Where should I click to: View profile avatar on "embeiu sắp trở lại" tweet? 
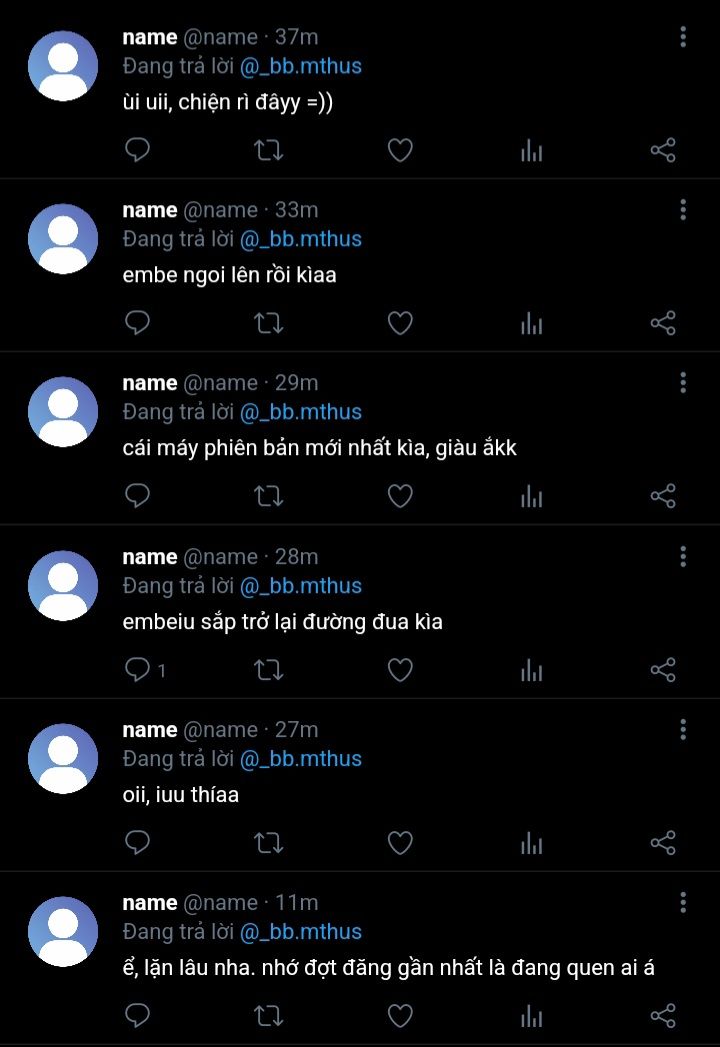tap(63, 585)
